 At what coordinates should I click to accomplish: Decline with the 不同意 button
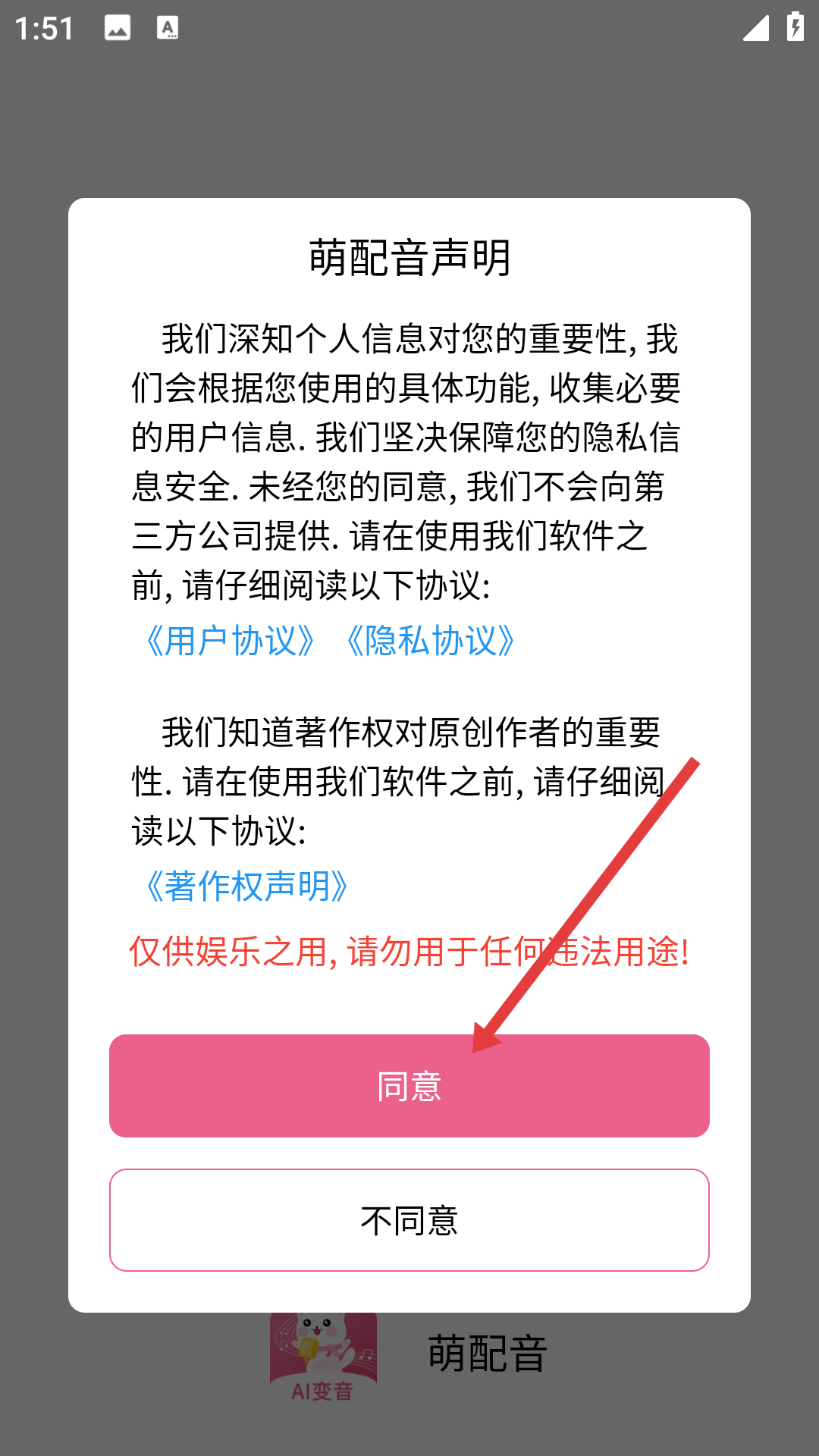point(409,1220)
